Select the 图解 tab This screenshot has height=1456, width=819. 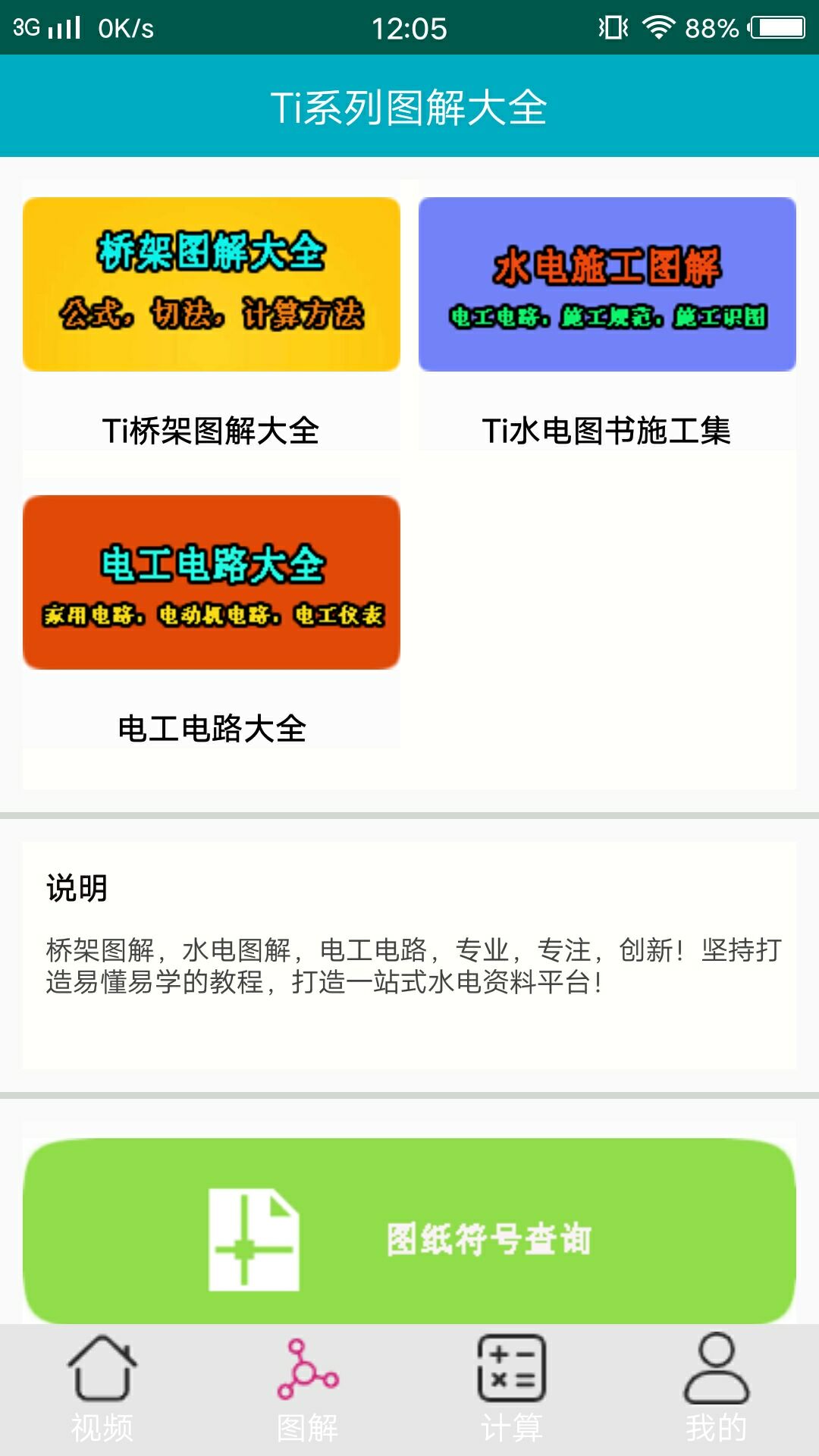(x=307, y=1389)
